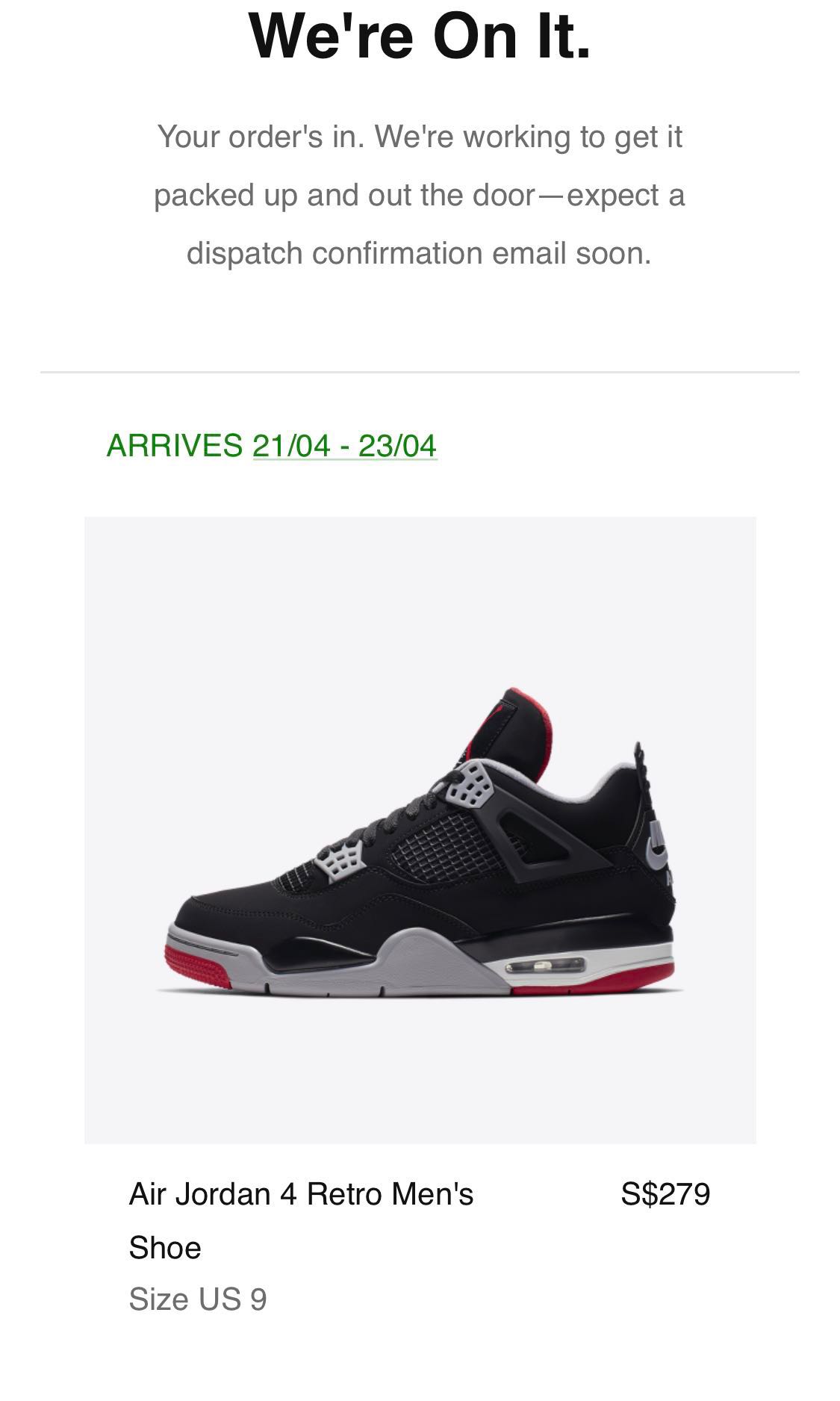
Task: Tap the underlined 21/04 - 23/04 arrival date
Action: coord(344,446)
